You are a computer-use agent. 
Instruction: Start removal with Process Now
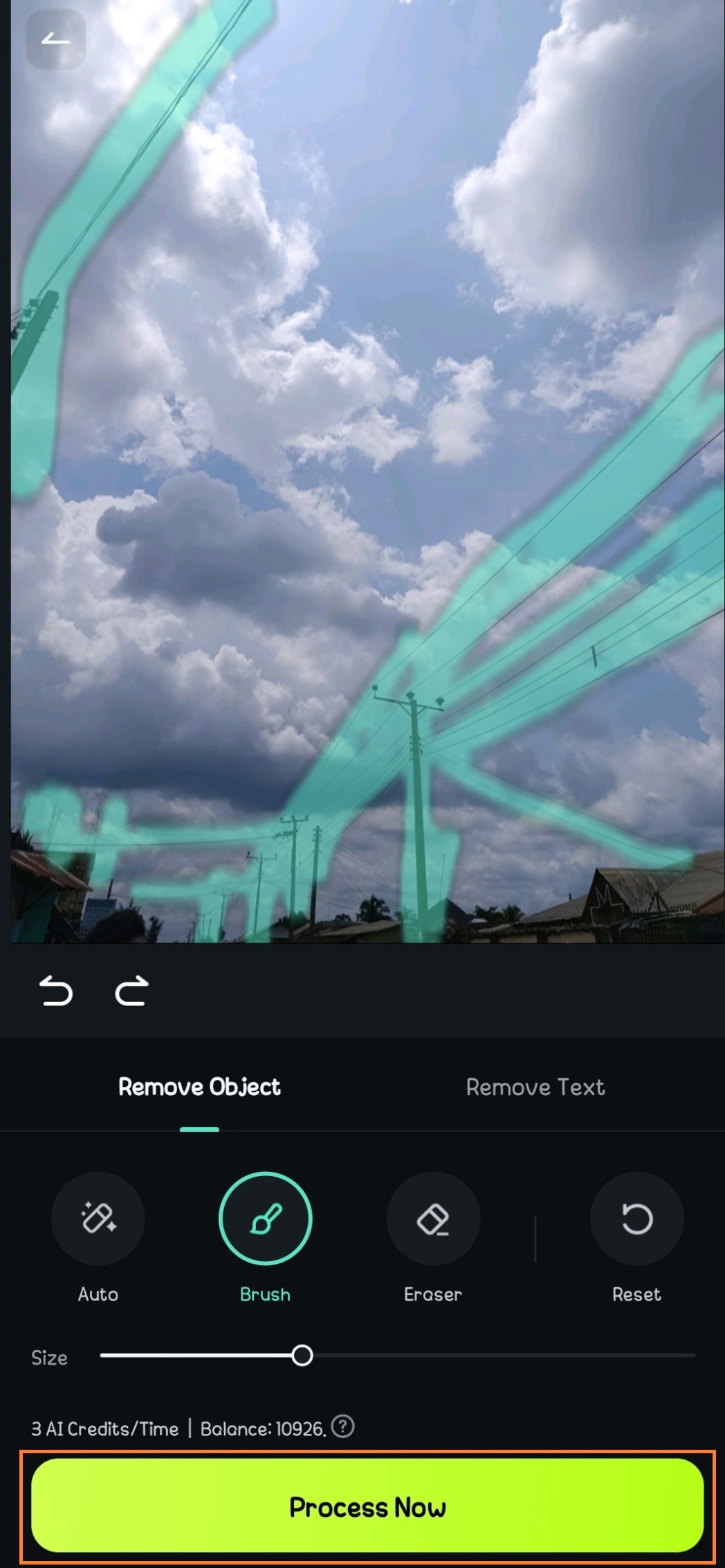pyautogui.click(x=367, y=1507)
